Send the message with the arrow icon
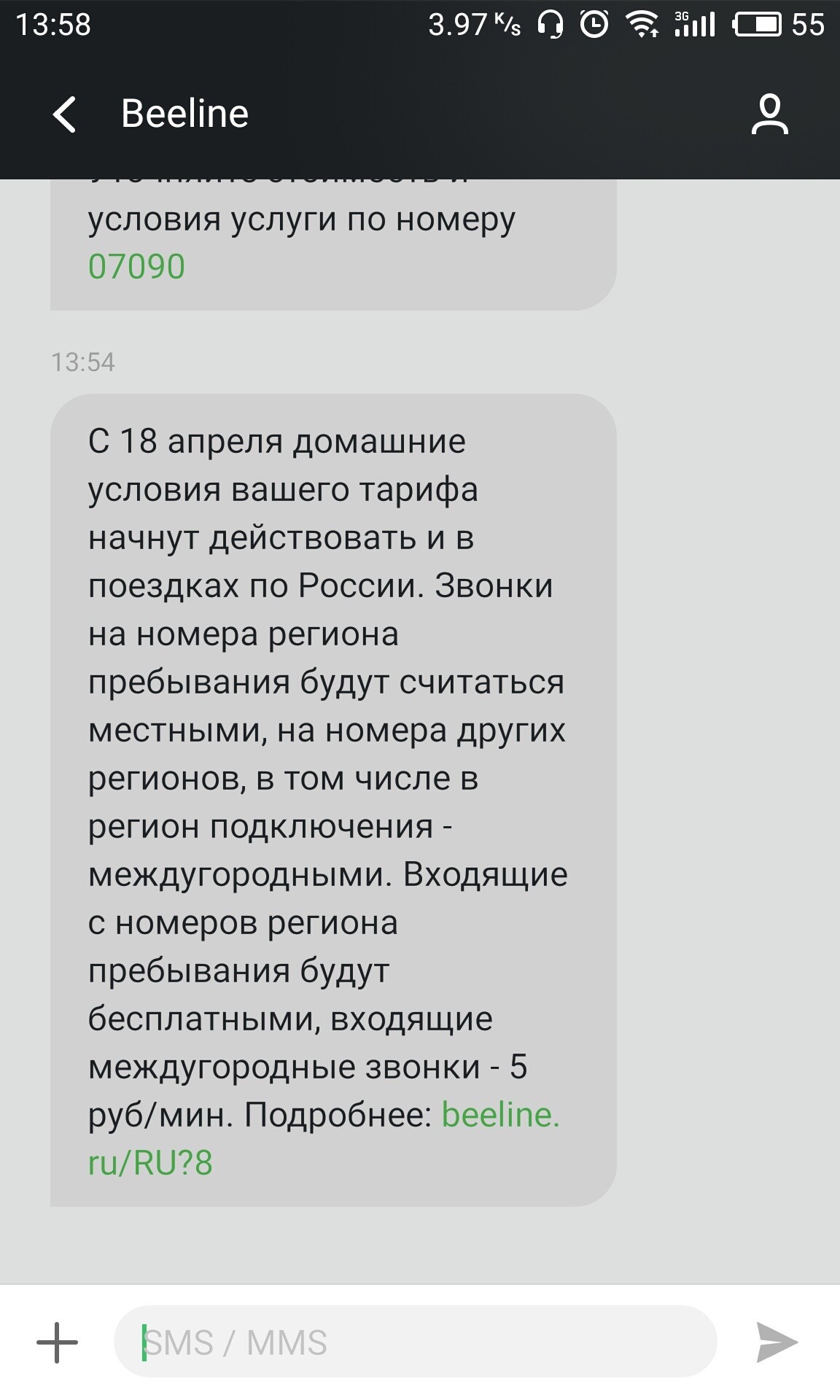840x1400 pixels. 776,1342
